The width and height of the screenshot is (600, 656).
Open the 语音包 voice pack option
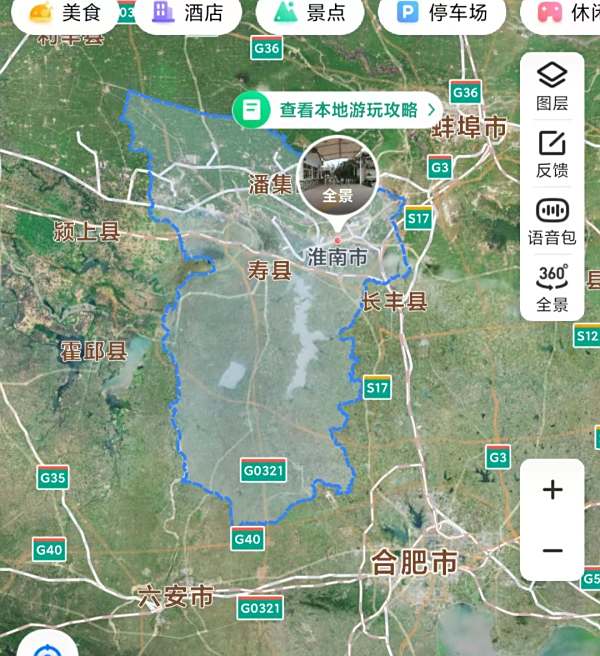[x=552, y=221]
